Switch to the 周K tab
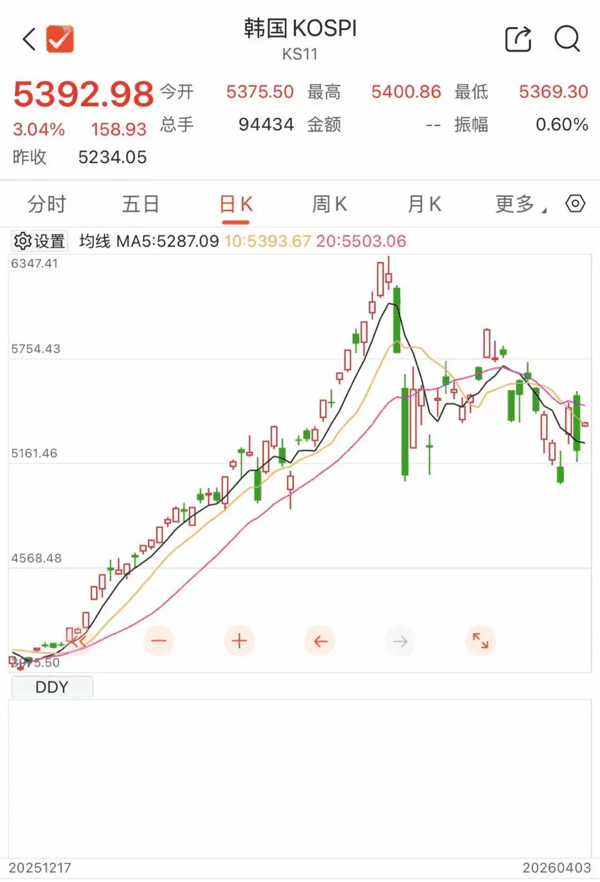Viewport: 600px width, 882px height. coord(330,205)
